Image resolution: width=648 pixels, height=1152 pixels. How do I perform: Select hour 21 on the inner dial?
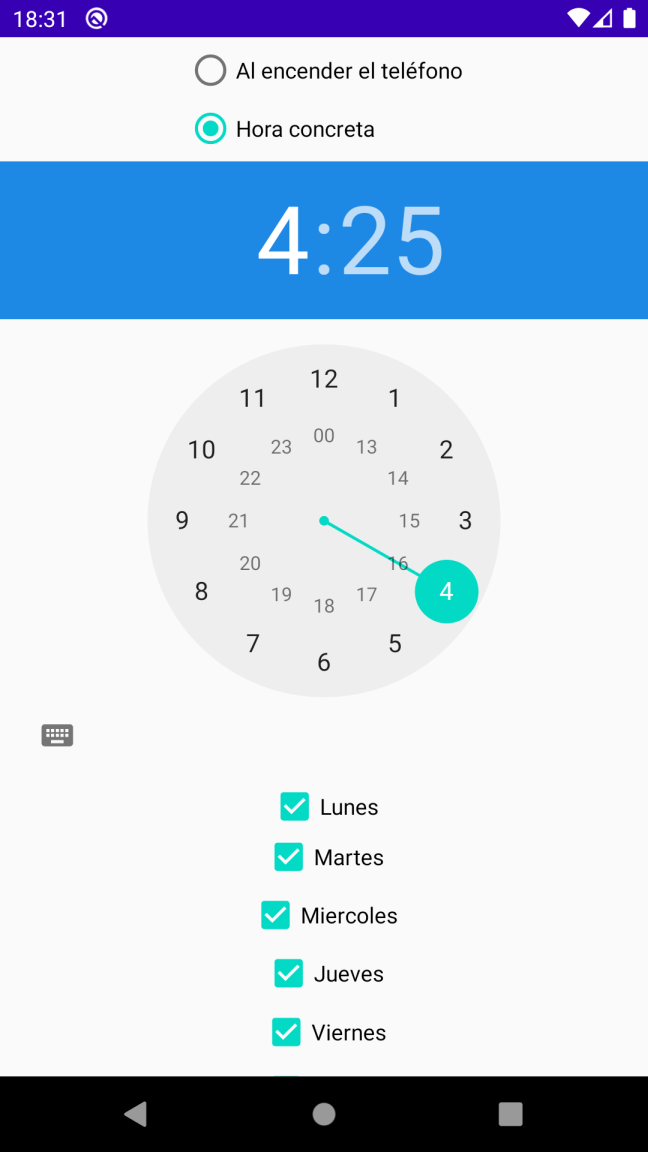pyautogui.click(x=238, y=520)
